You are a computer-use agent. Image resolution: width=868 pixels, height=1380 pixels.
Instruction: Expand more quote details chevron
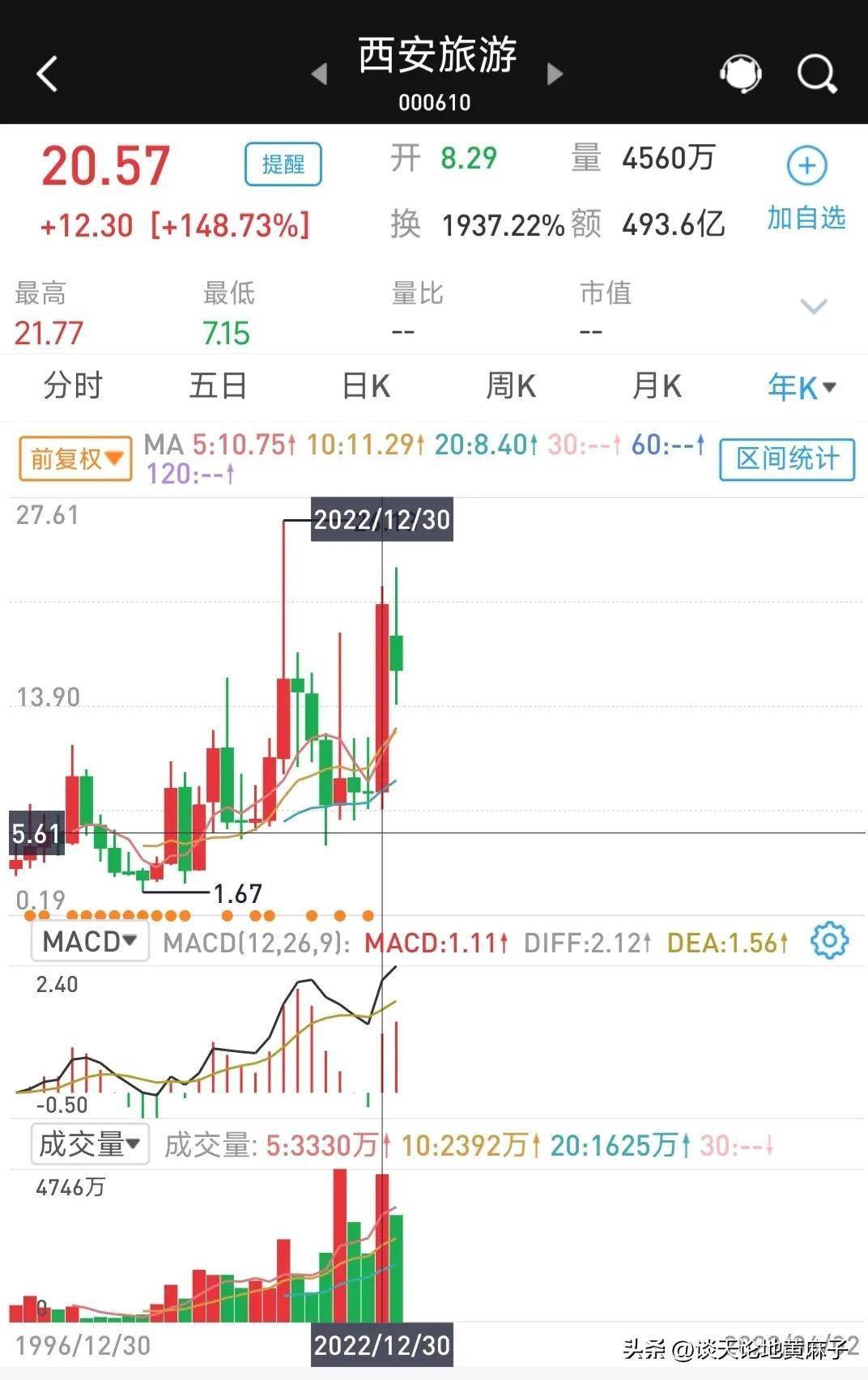[813, 306]
